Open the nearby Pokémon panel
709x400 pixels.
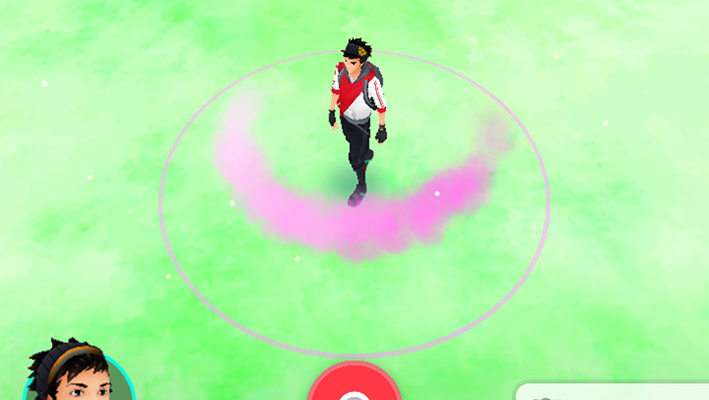612,391
